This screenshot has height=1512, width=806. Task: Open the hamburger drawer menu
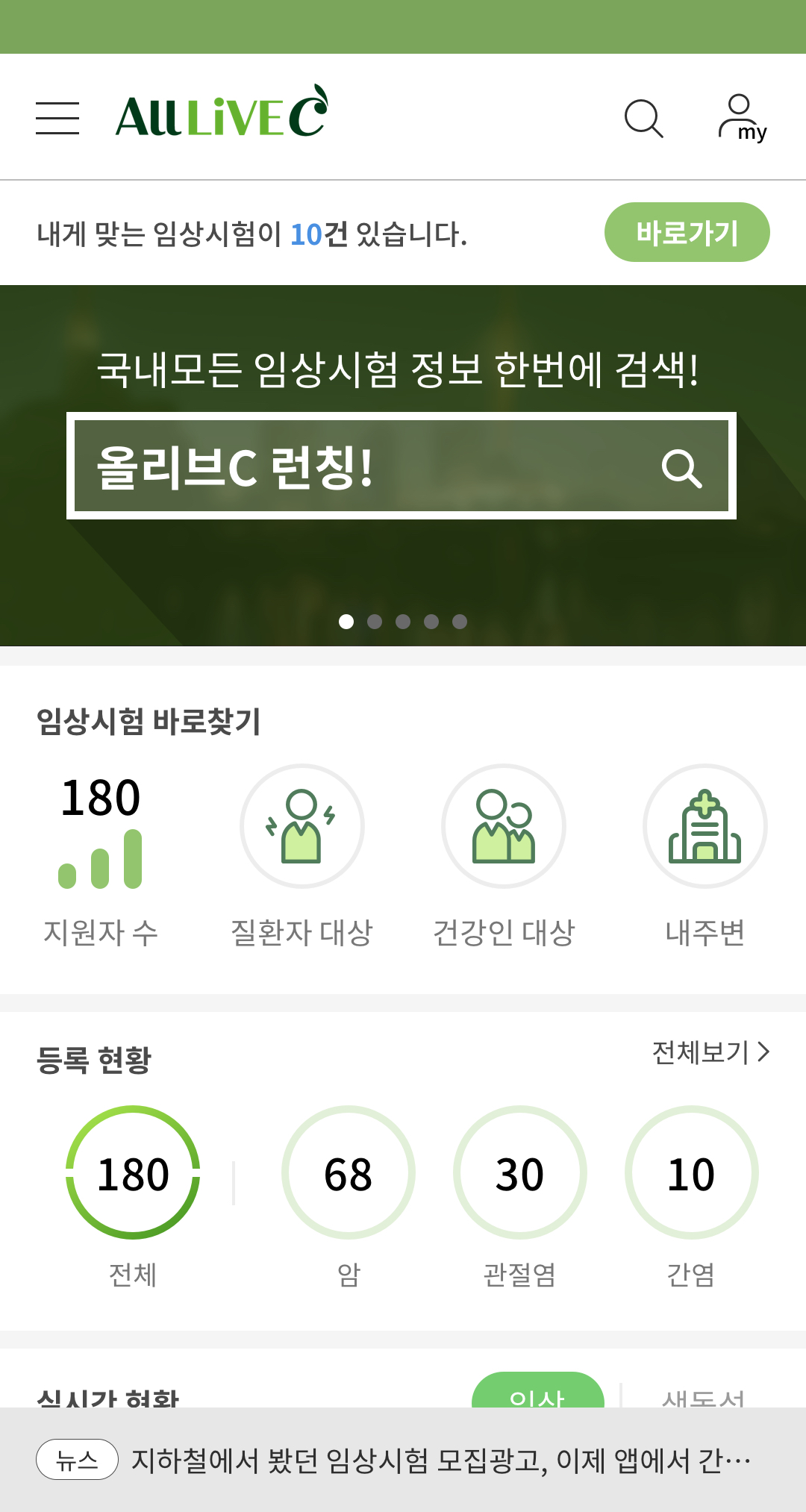[x=57, y=119]
